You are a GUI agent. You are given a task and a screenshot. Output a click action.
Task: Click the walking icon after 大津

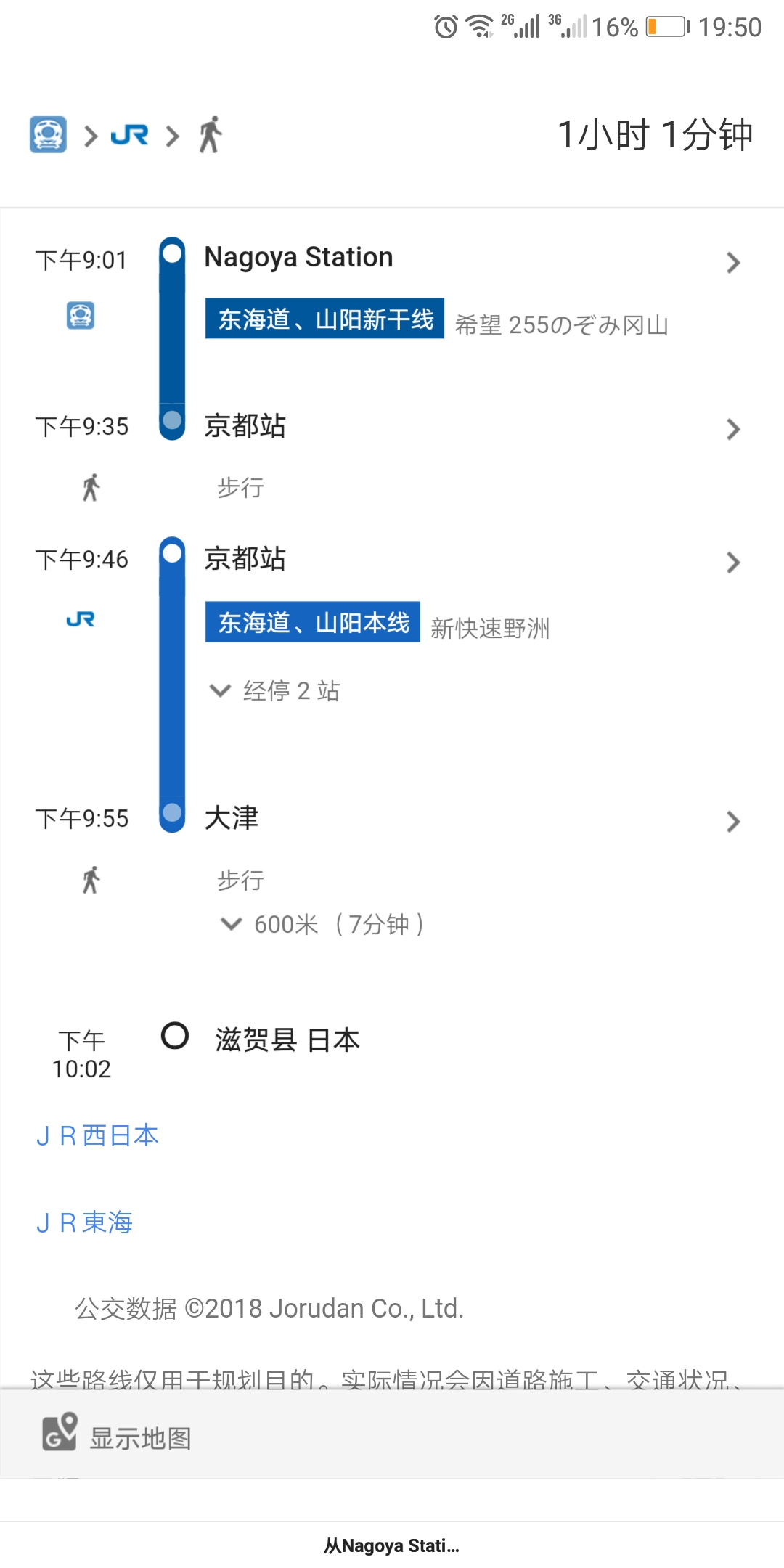(x=91, y=880)
